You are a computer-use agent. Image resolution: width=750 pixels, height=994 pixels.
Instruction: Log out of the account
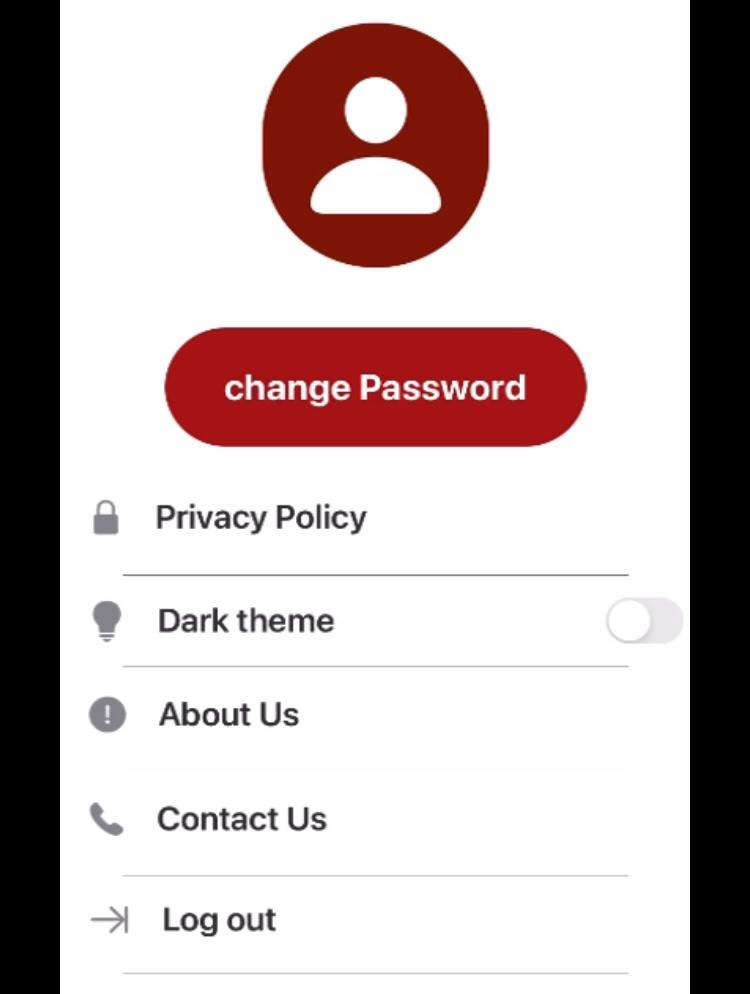pyautogui.click(x=219, y=920)
